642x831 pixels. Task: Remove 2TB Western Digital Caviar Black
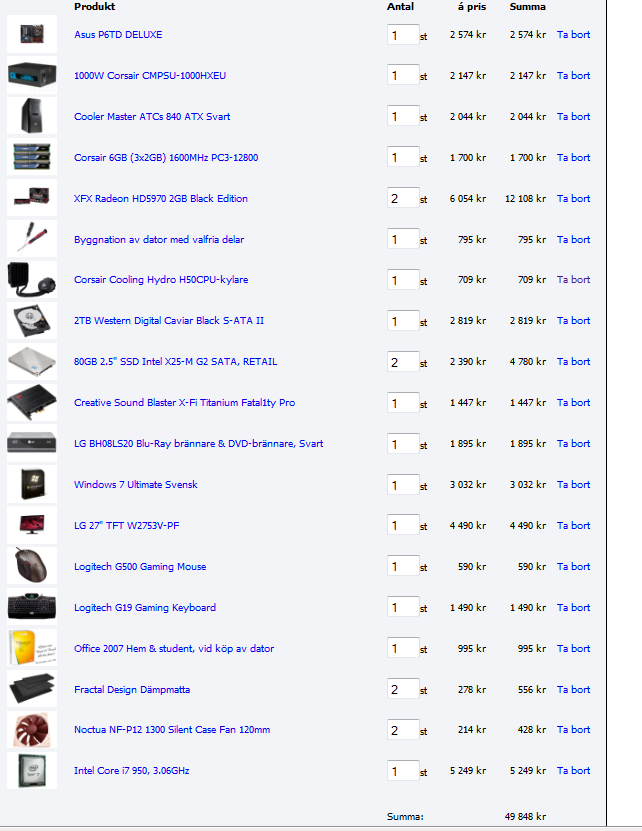pyautogui.click(x=573, y=321)
